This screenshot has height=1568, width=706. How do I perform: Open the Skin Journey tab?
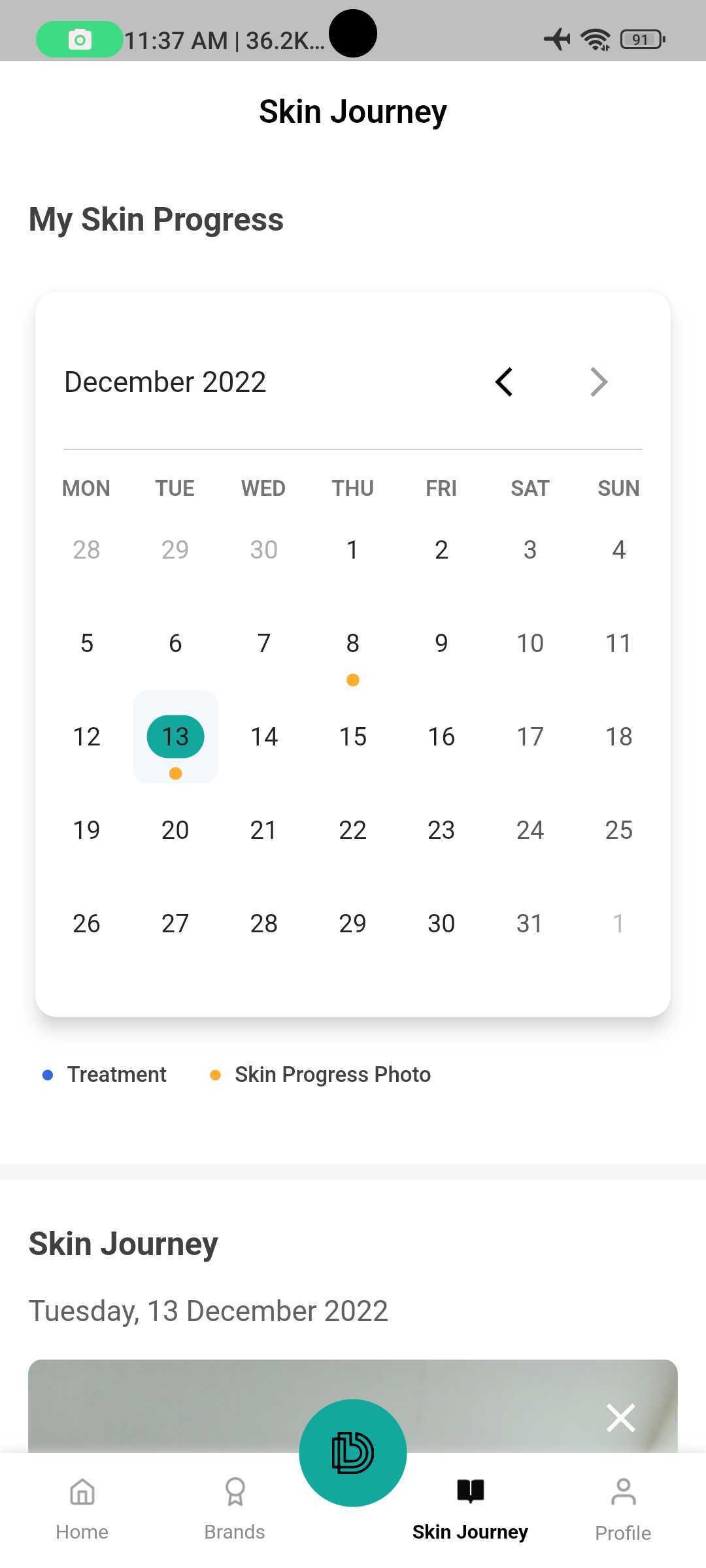point(470,1509)
